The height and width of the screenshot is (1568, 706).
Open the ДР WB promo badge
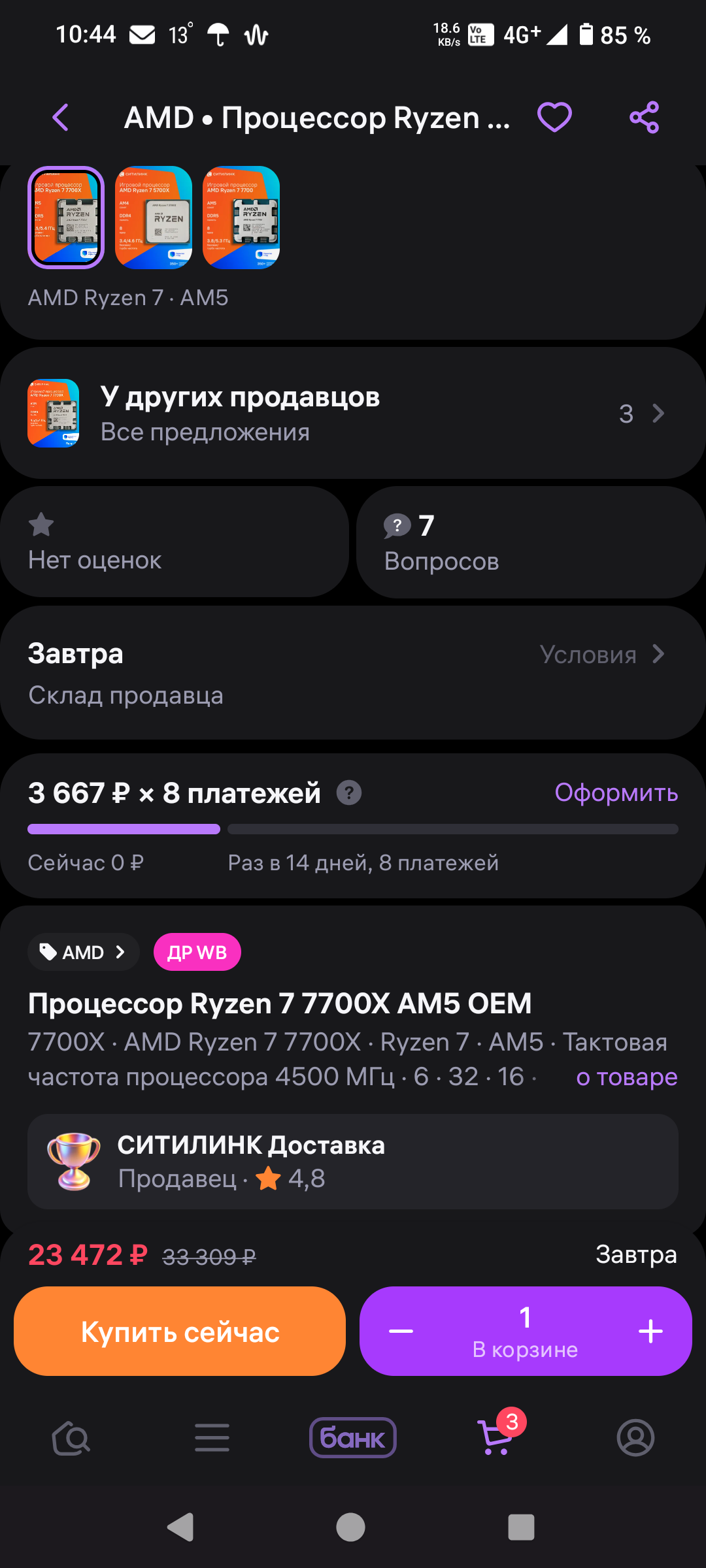coord(197,953)
